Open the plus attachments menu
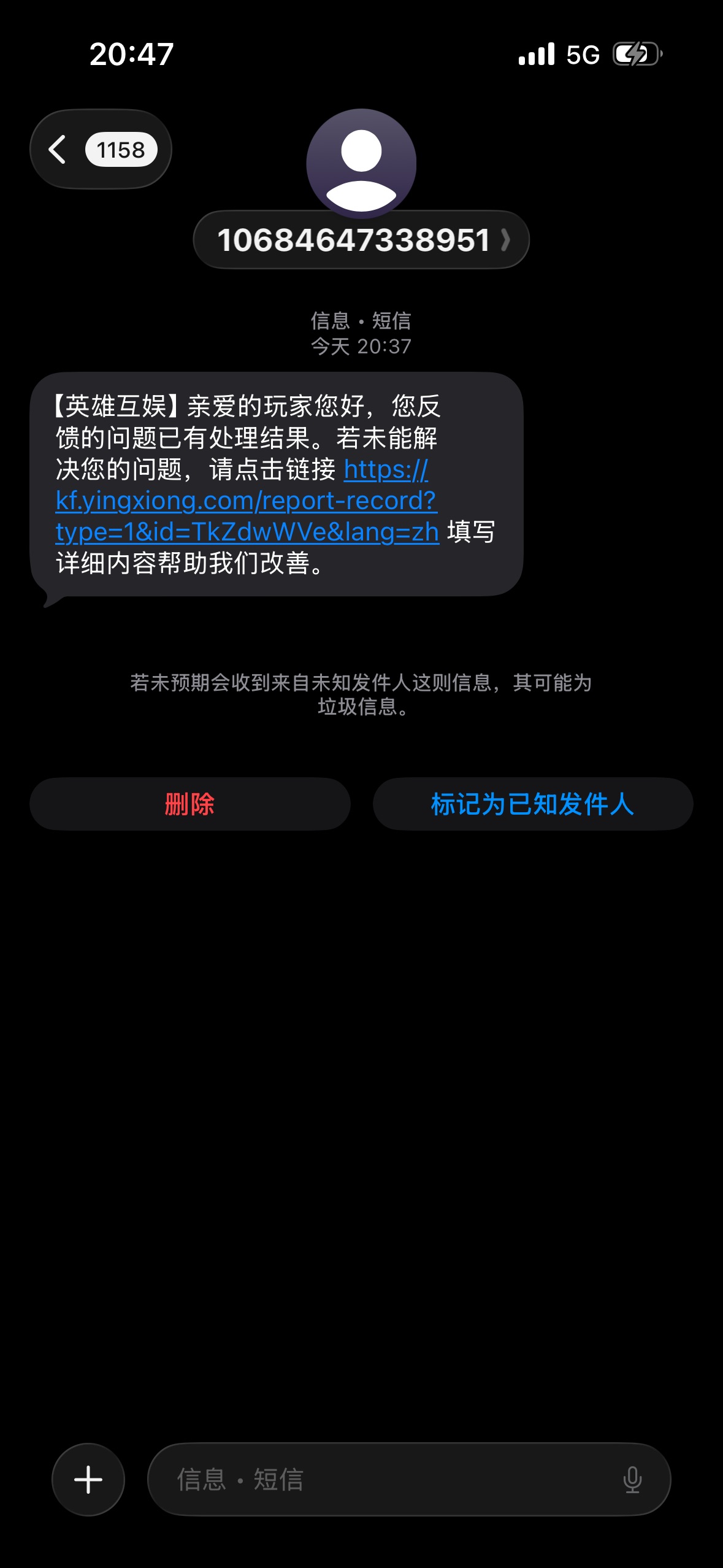 88,1479
